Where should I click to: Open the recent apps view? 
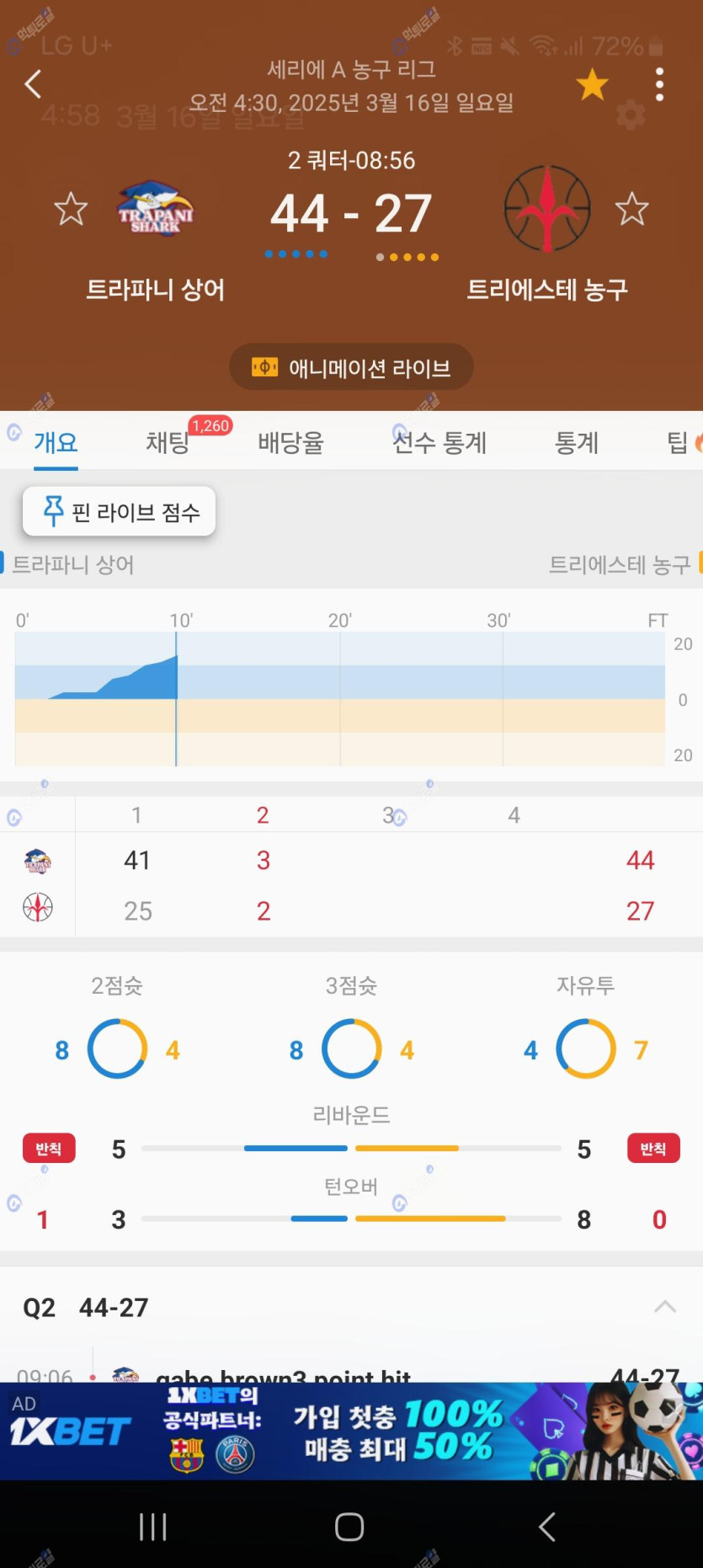(153, 1526)
